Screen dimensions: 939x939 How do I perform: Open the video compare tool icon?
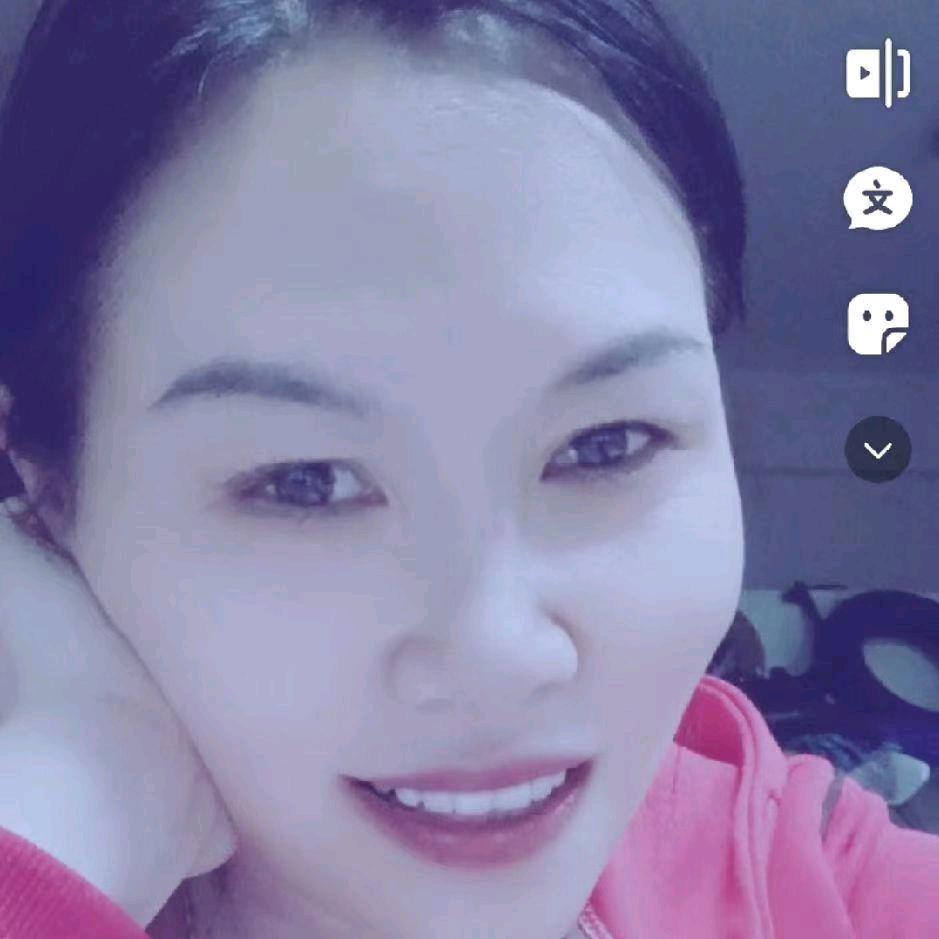click(877, 75)
